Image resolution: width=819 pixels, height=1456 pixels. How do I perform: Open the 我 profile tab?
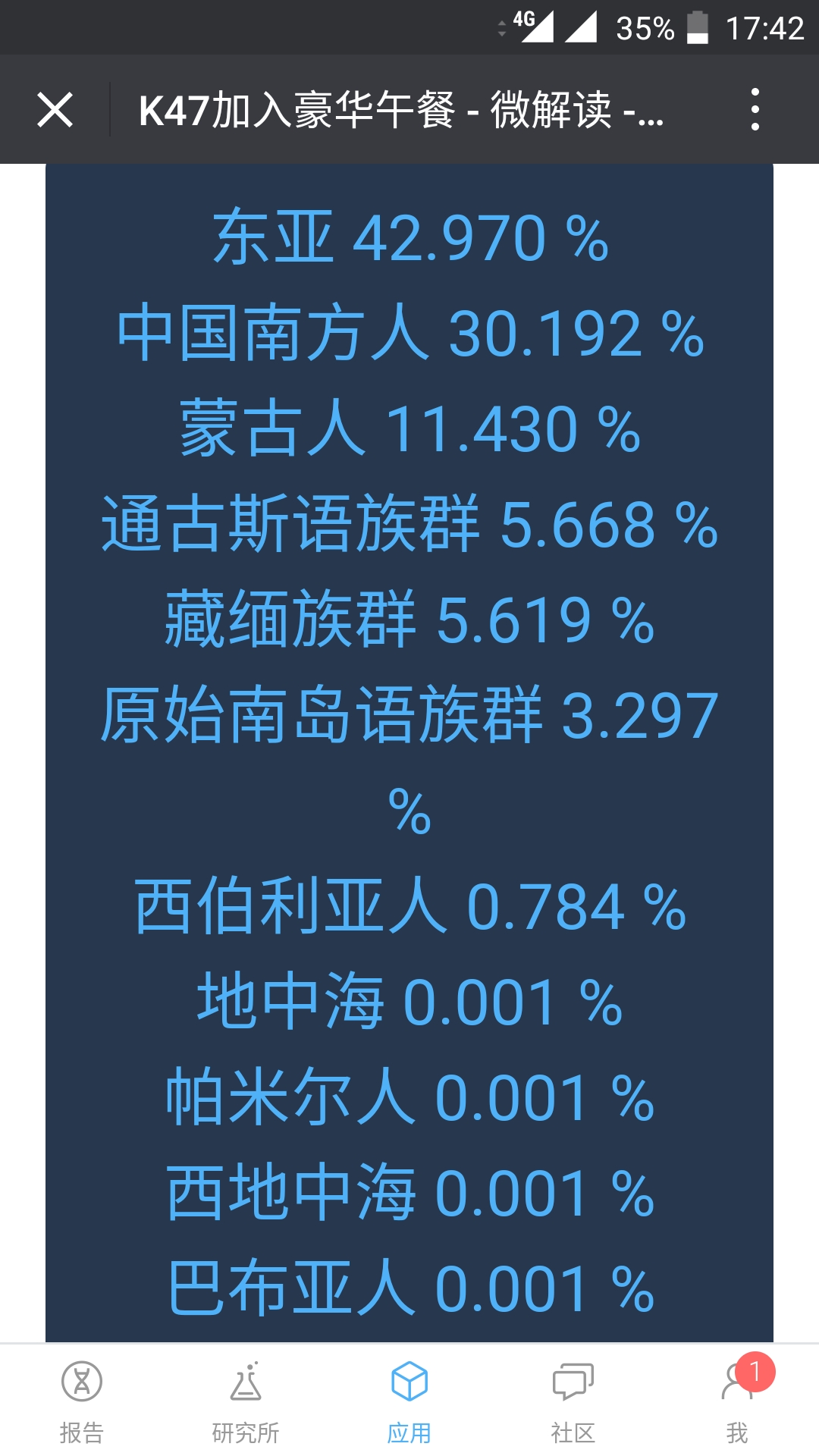point(737,1401)
